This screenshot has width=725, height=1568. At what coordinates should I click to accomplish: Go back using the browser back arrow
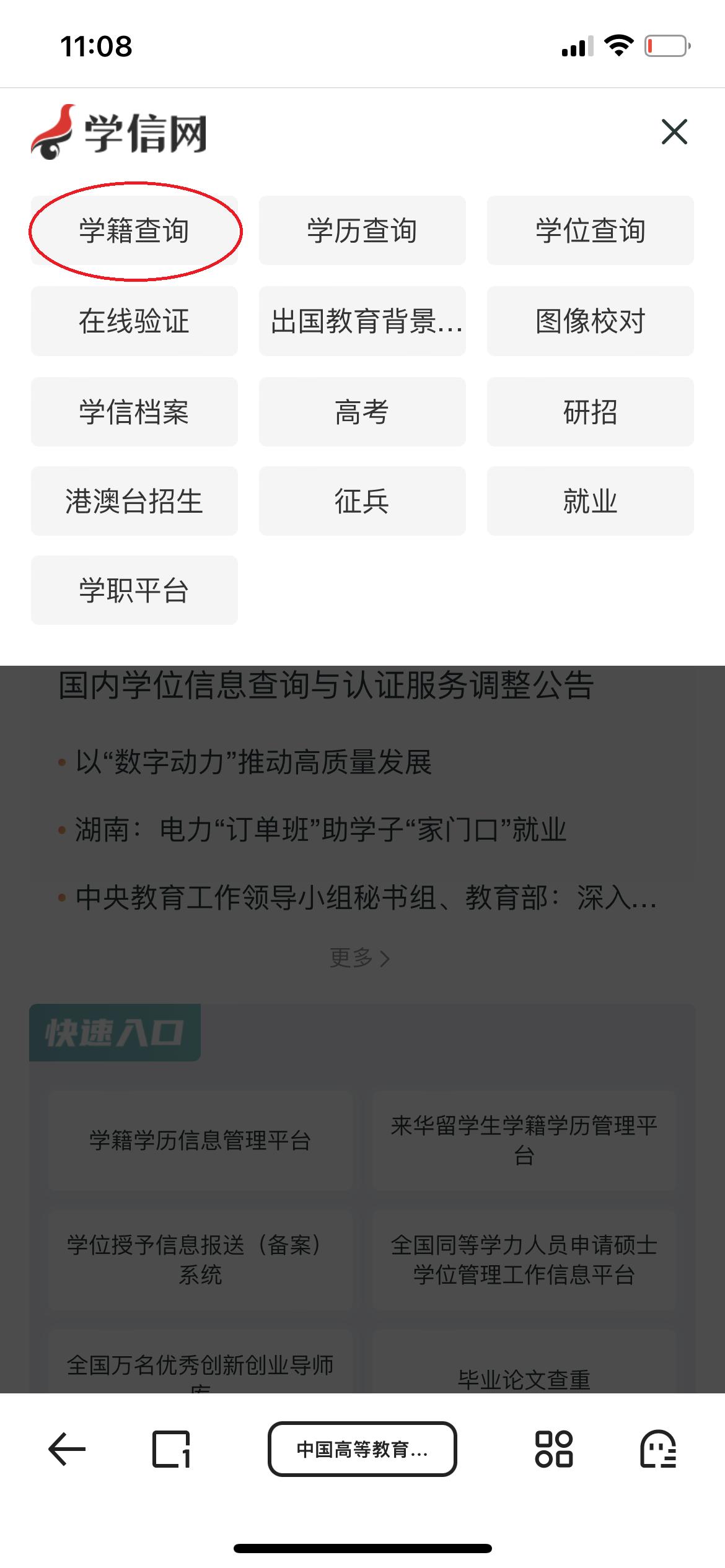click(67, 1449)
